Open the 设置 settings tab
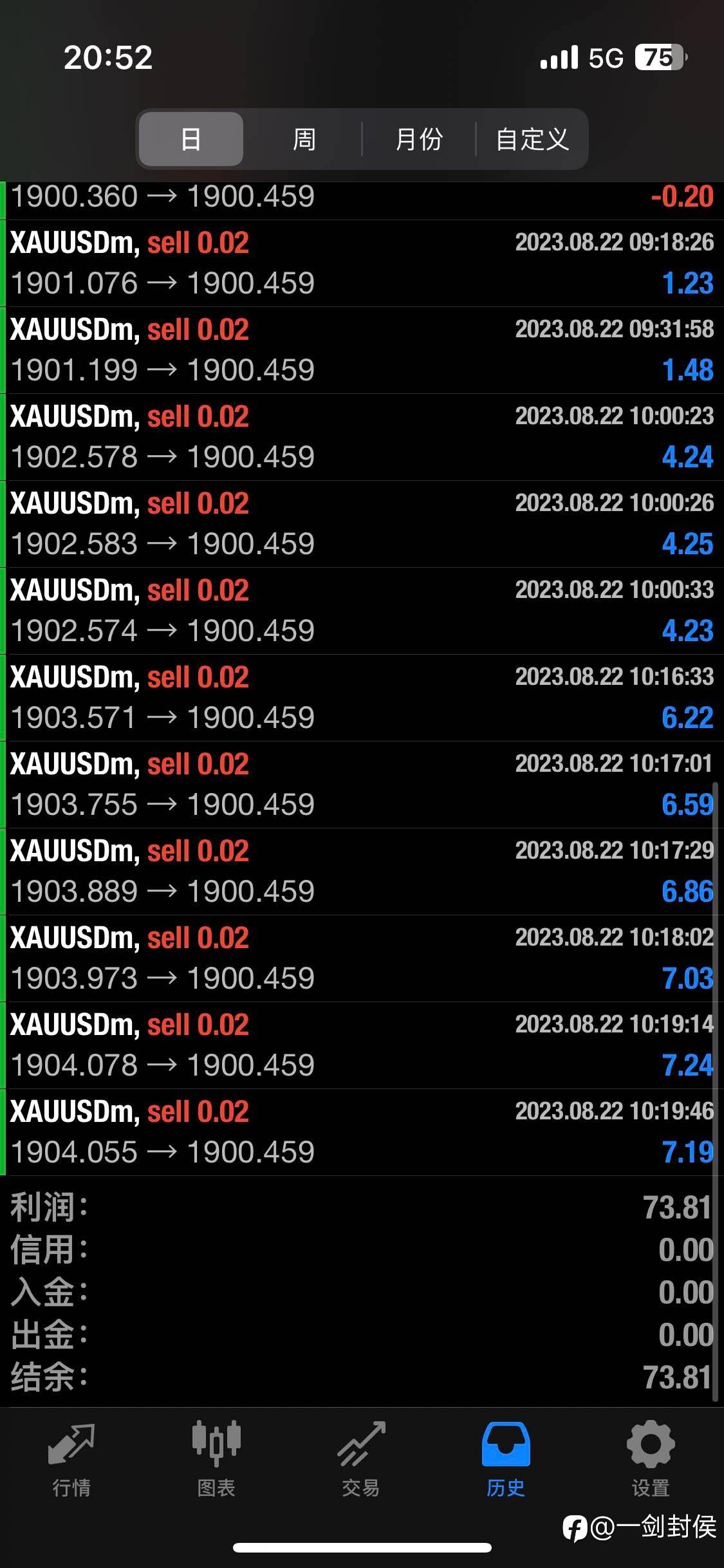724x1568 pixels. [651, 1457]
